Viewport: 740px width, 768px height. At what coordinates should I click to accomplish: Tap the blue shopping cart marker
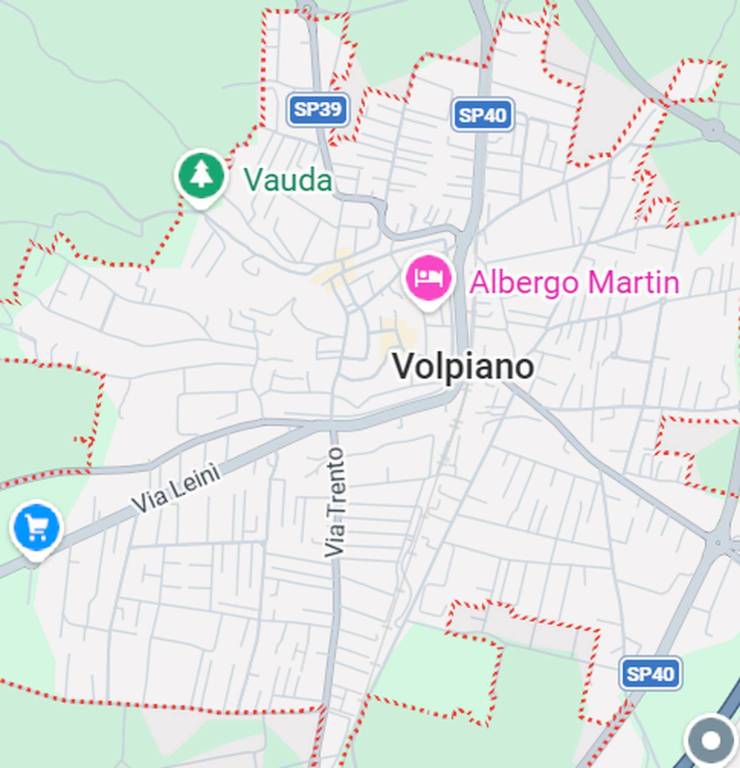click(x=37, y=528)
